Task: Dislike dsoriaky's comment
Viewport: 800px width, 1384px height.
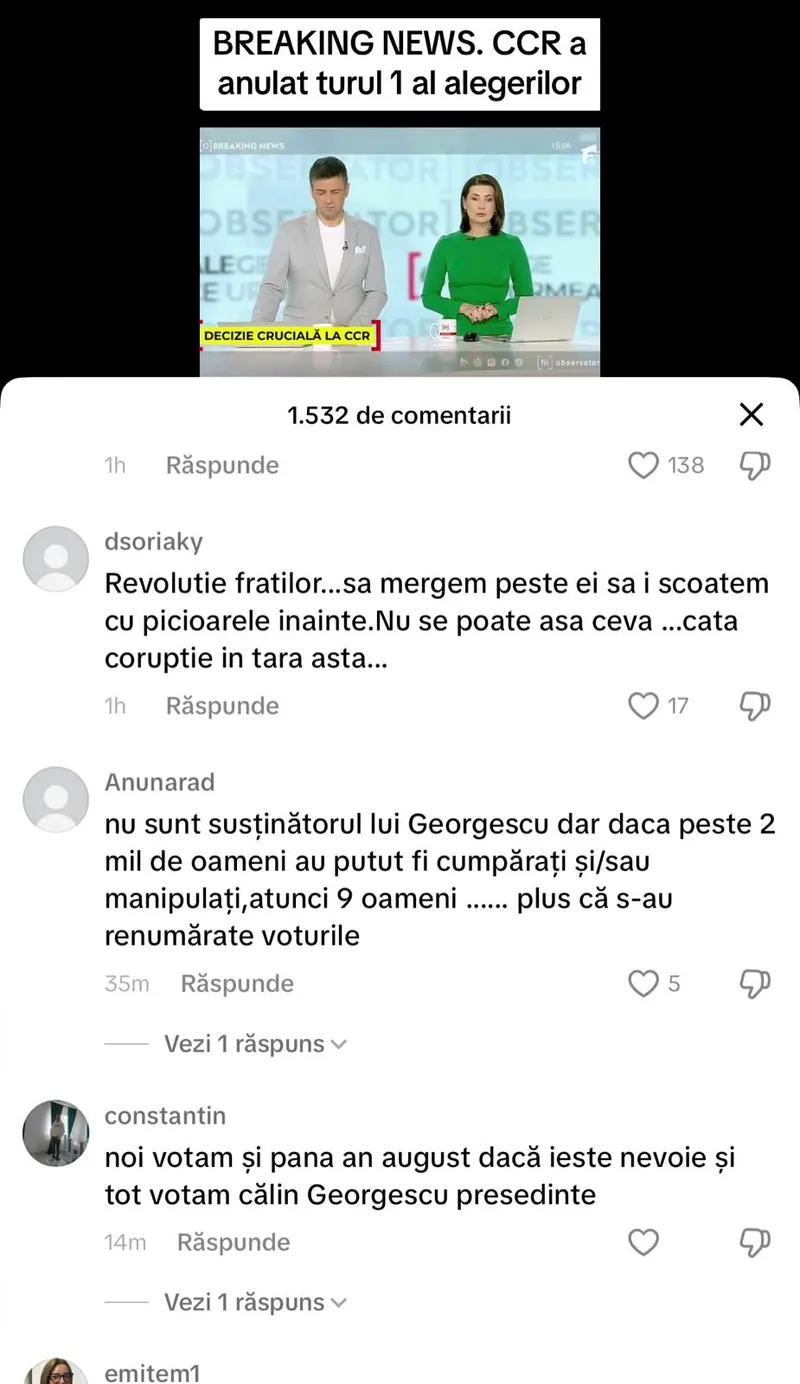Action: [754, 706]
